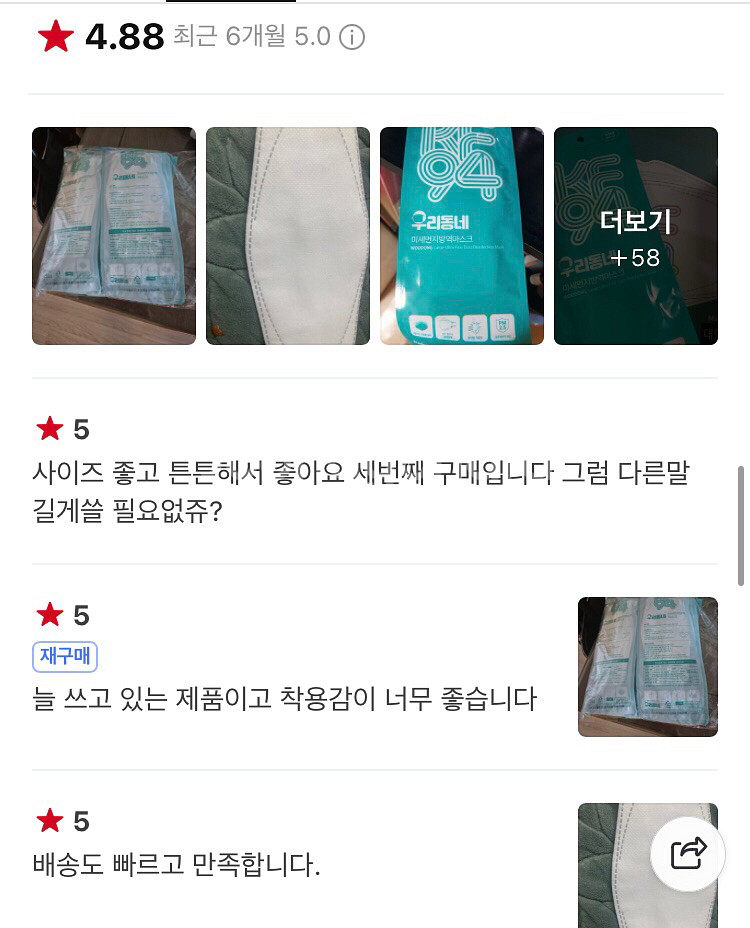Open the white mask close-up thumbnail
This screenshot has width=750, height=928.
(287, 236)
